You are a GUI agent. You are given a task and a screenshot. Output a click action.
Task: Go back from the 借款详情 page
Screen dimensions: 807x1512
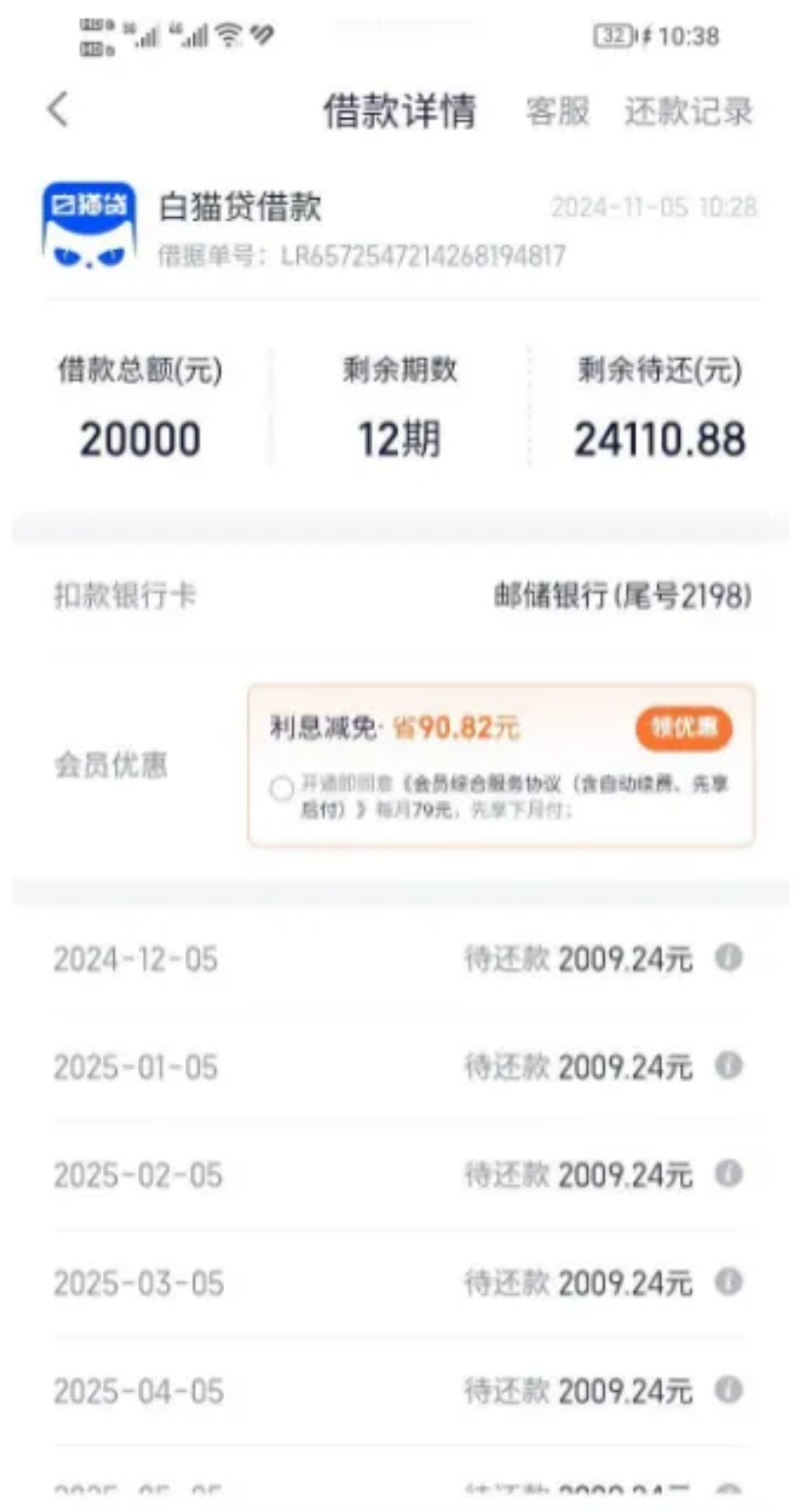[58, 111]
